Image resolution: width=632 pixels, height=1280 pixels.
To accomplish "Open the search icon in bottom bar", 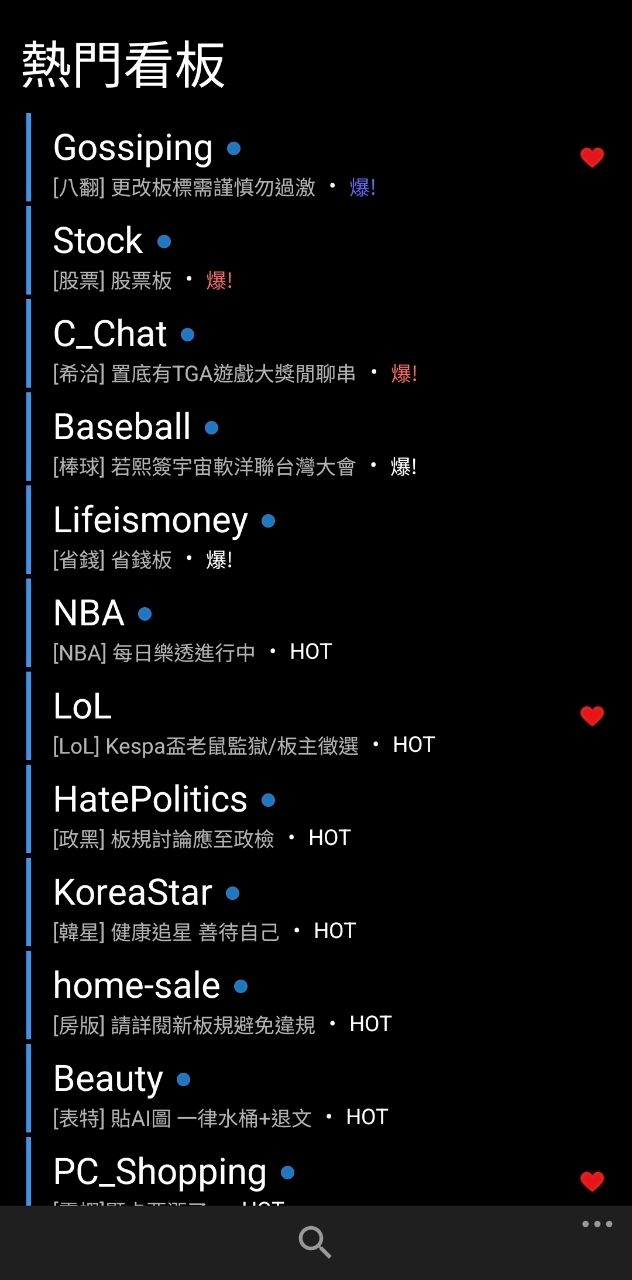I will pyautogui.click(x=315, y=1242).
